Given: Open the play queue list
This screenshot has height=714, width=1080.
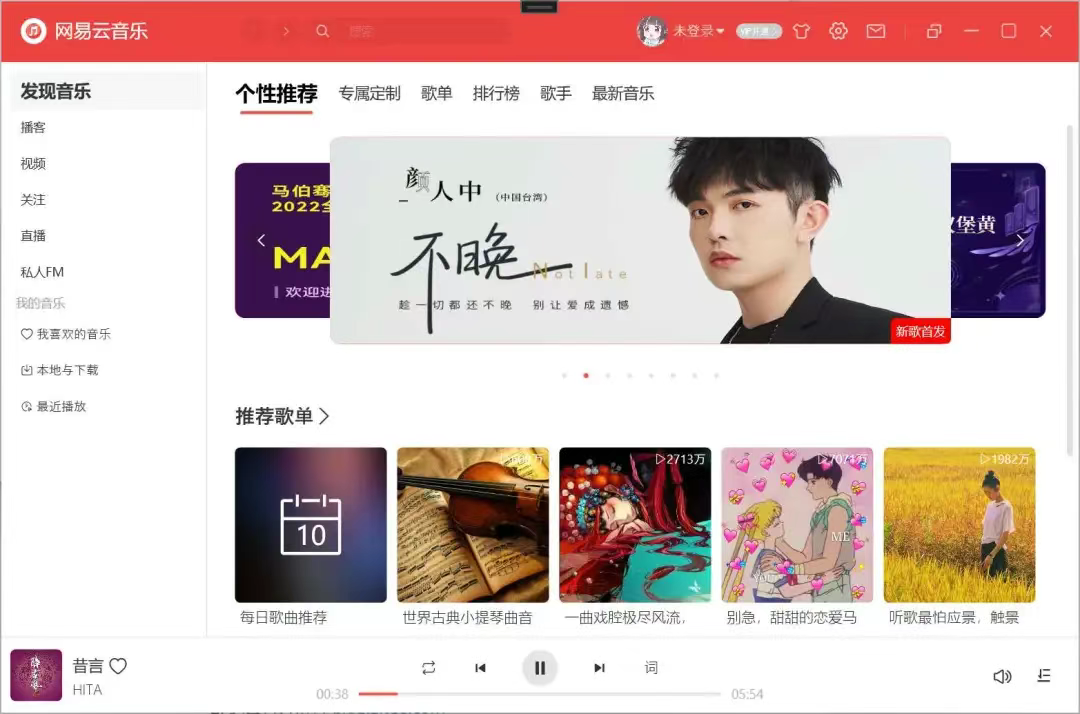Looking at the screenshot, I should click(1044, 676).
